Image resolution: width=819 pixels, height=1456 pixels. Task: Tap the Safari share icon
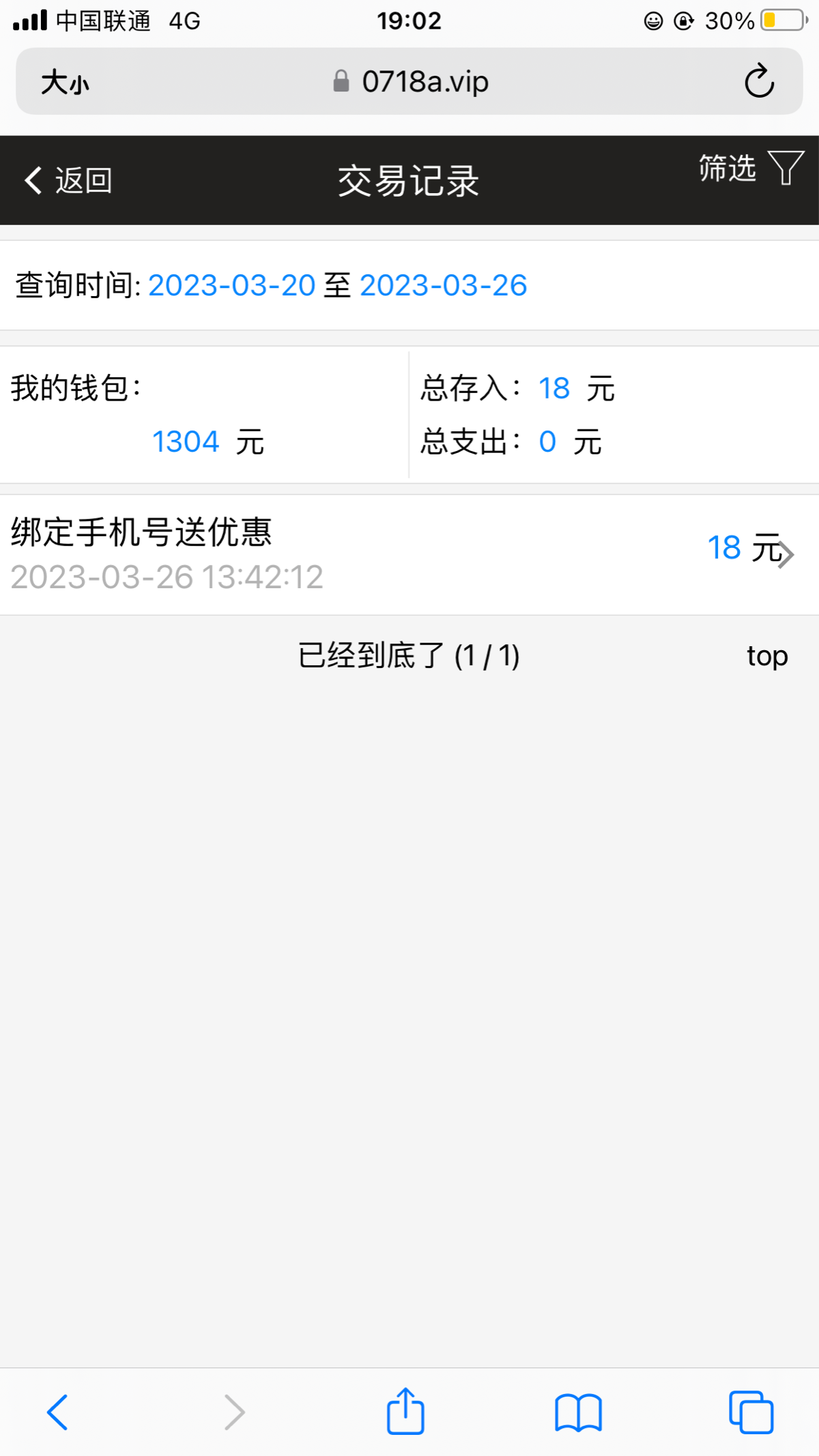pyautogui.click(x=405, y=1409)
